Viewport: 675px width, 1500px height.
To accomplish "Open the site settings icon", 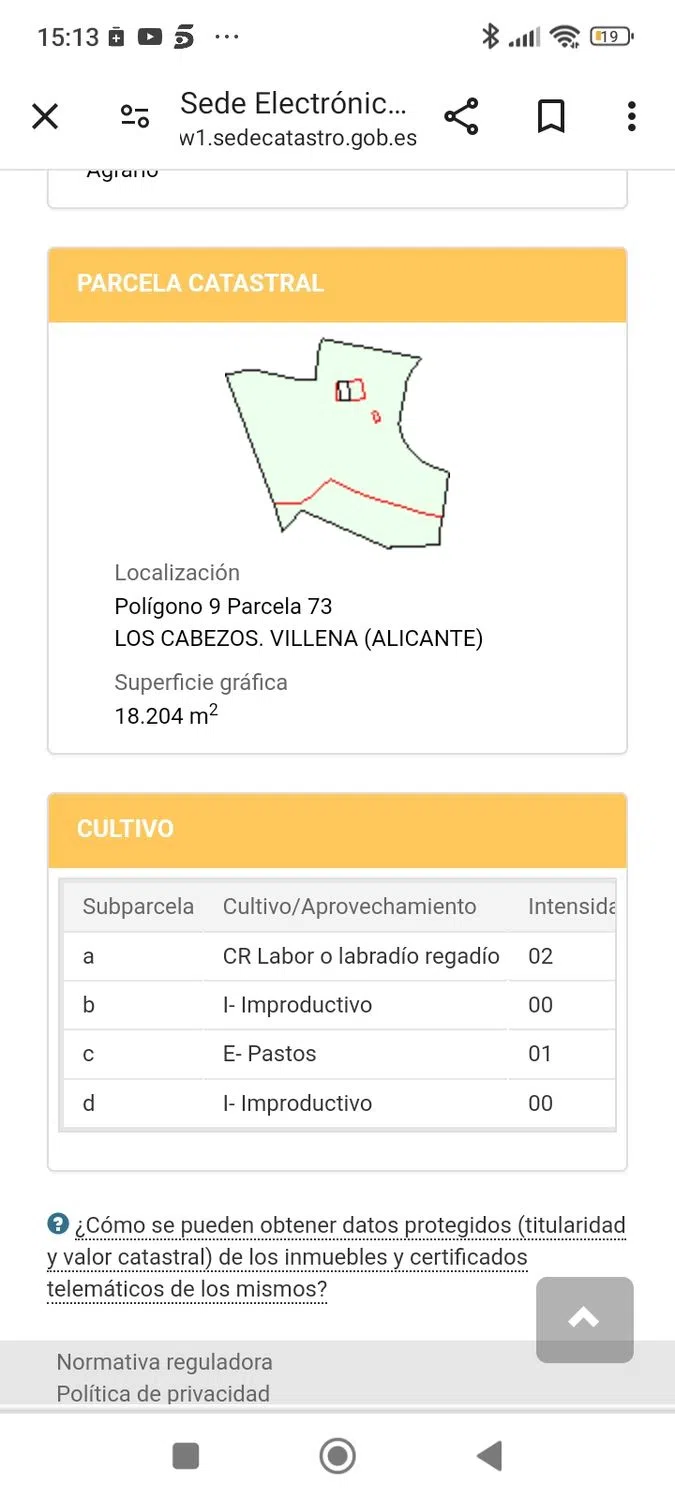I will click(135, 117).
